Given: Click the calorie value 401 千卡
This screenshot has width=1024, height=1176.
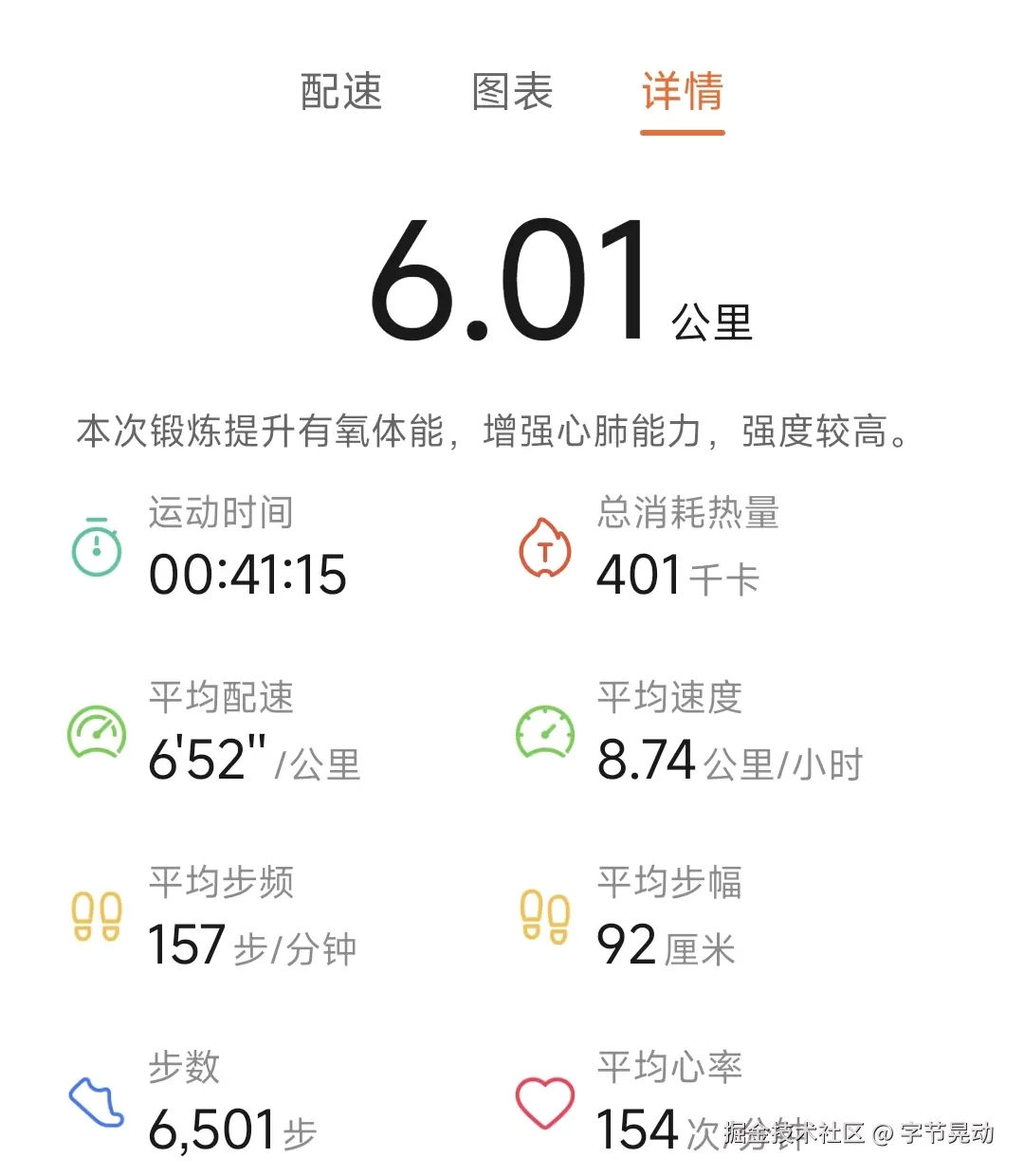Looking at the screenshot, I should (x=678, y=574).
